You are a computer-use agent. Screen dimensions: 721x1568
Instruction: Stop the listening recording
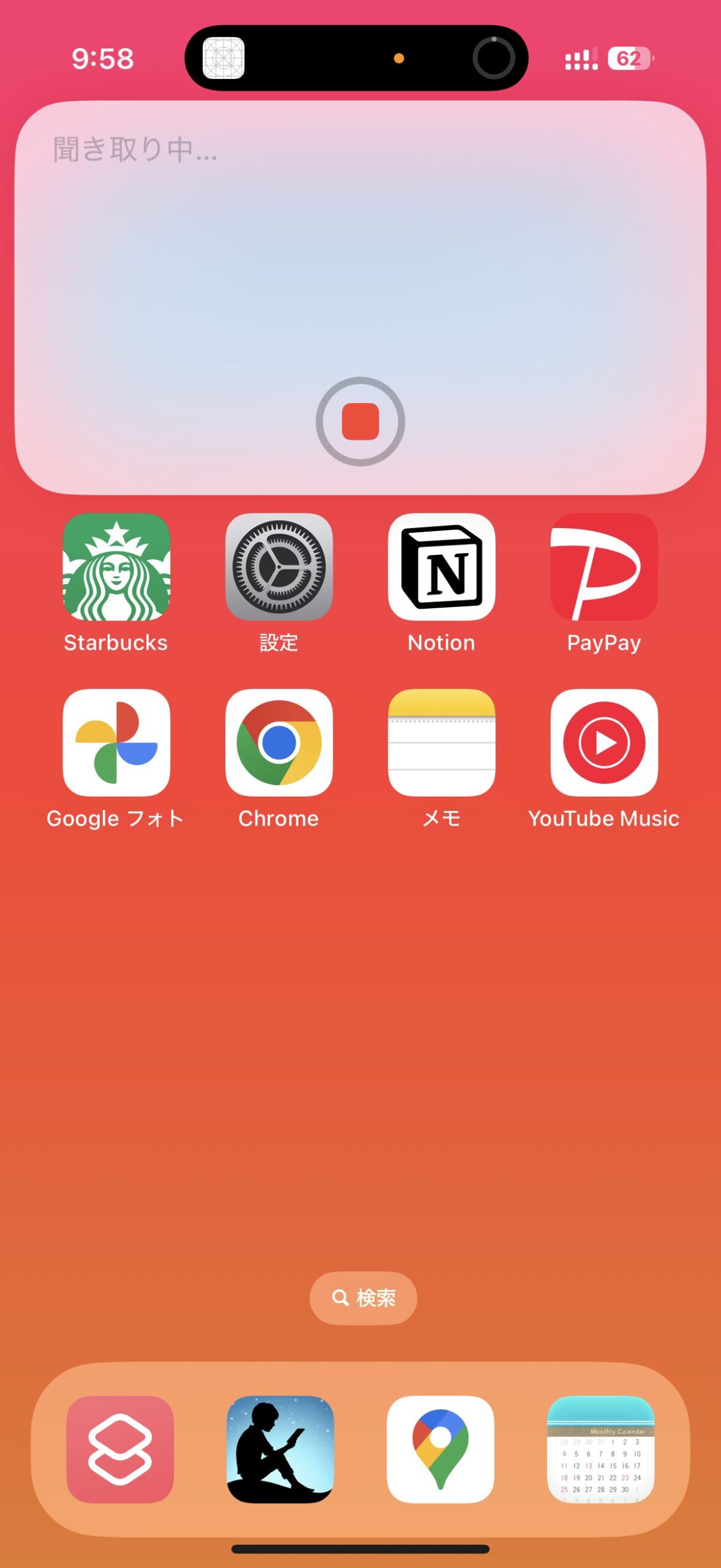[360, 421]
